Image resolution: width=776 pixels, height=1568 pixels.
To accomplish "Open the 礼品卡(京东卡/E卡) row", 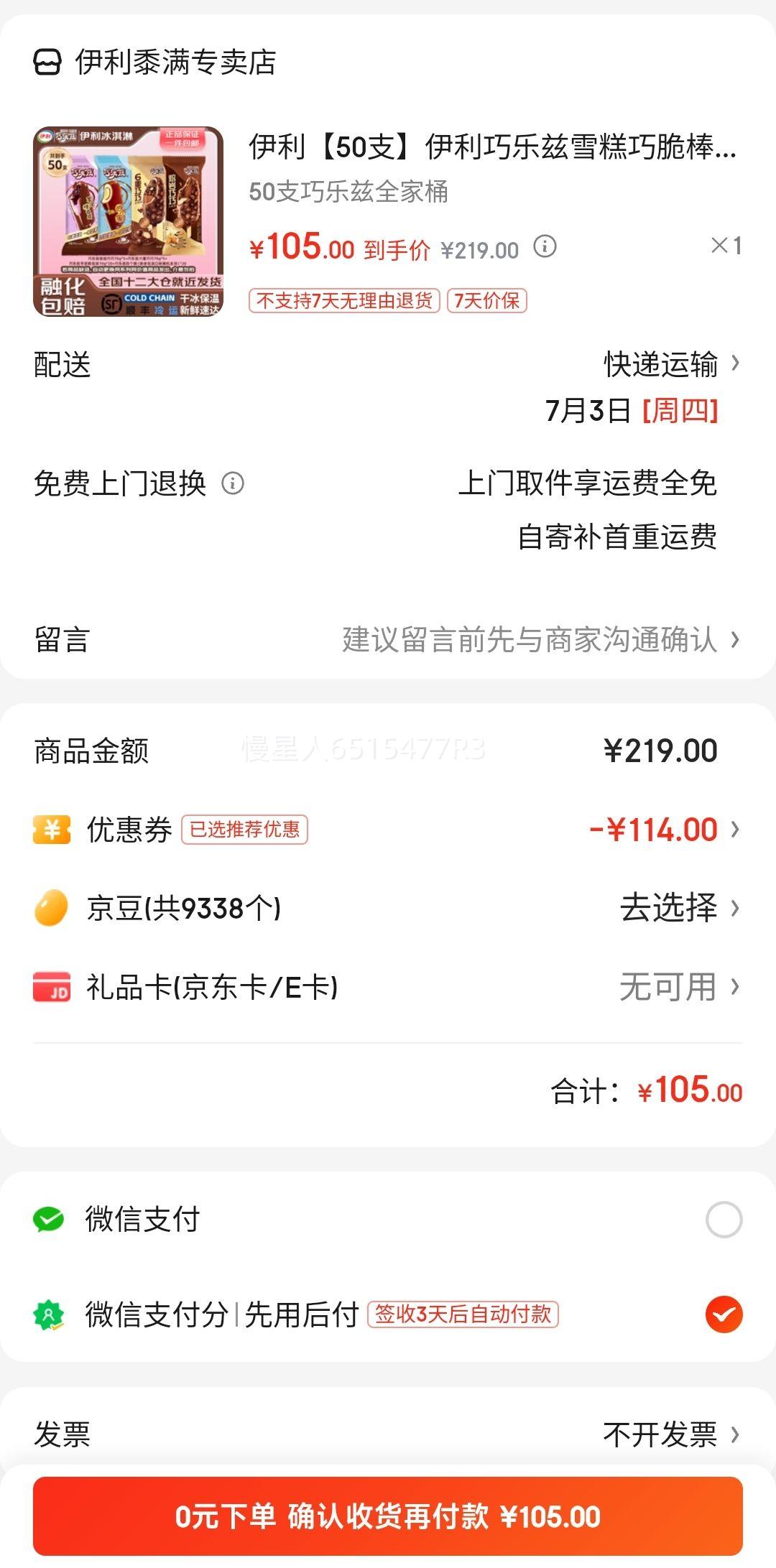I will click(x=388, y=987).
